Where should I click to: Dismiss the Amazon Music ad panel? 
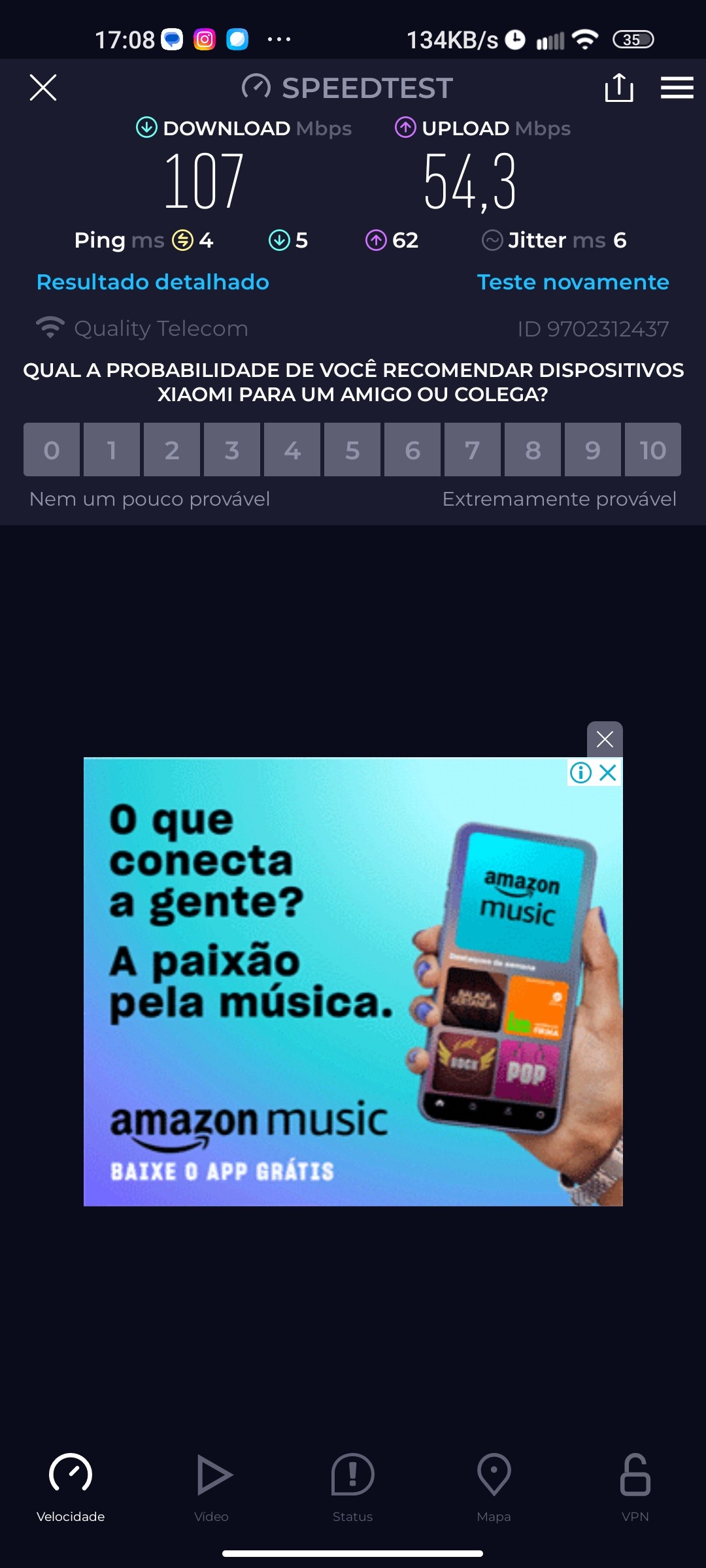[605, 739]
